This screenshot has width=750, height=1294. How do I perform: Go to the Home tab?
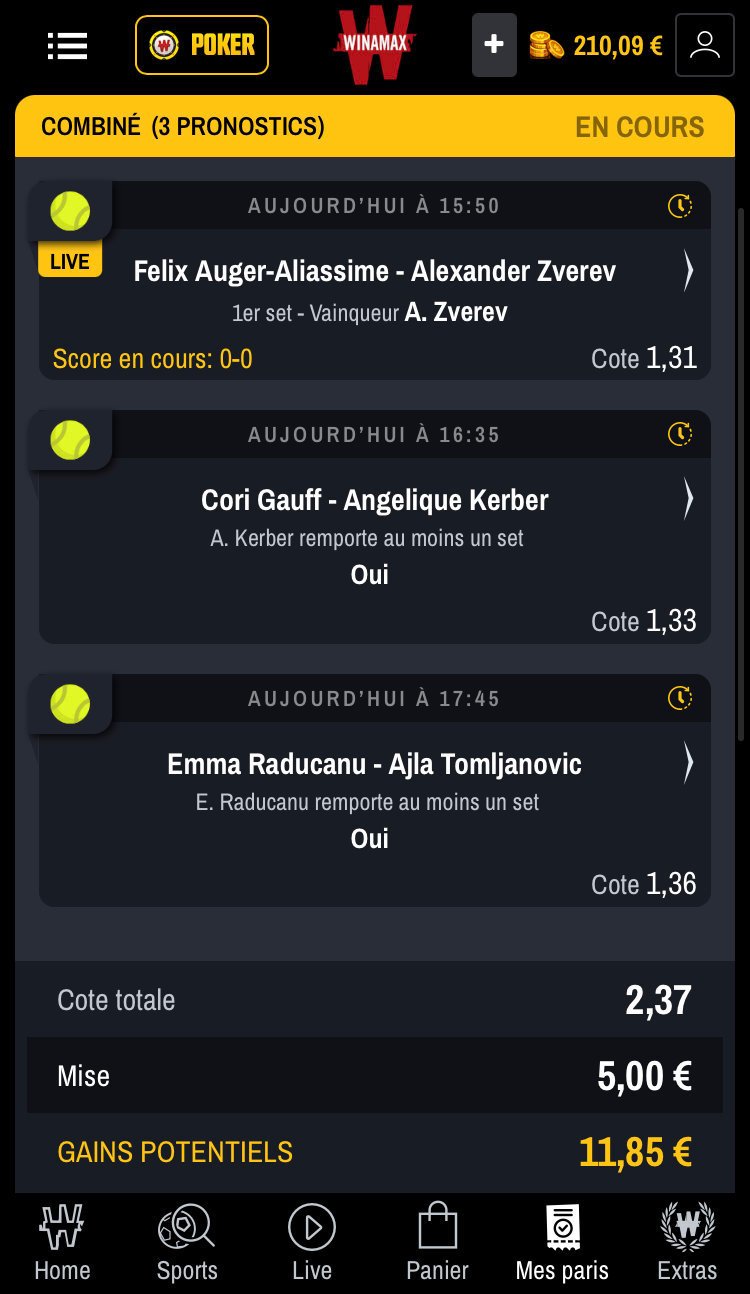(x=62, y=1243)
